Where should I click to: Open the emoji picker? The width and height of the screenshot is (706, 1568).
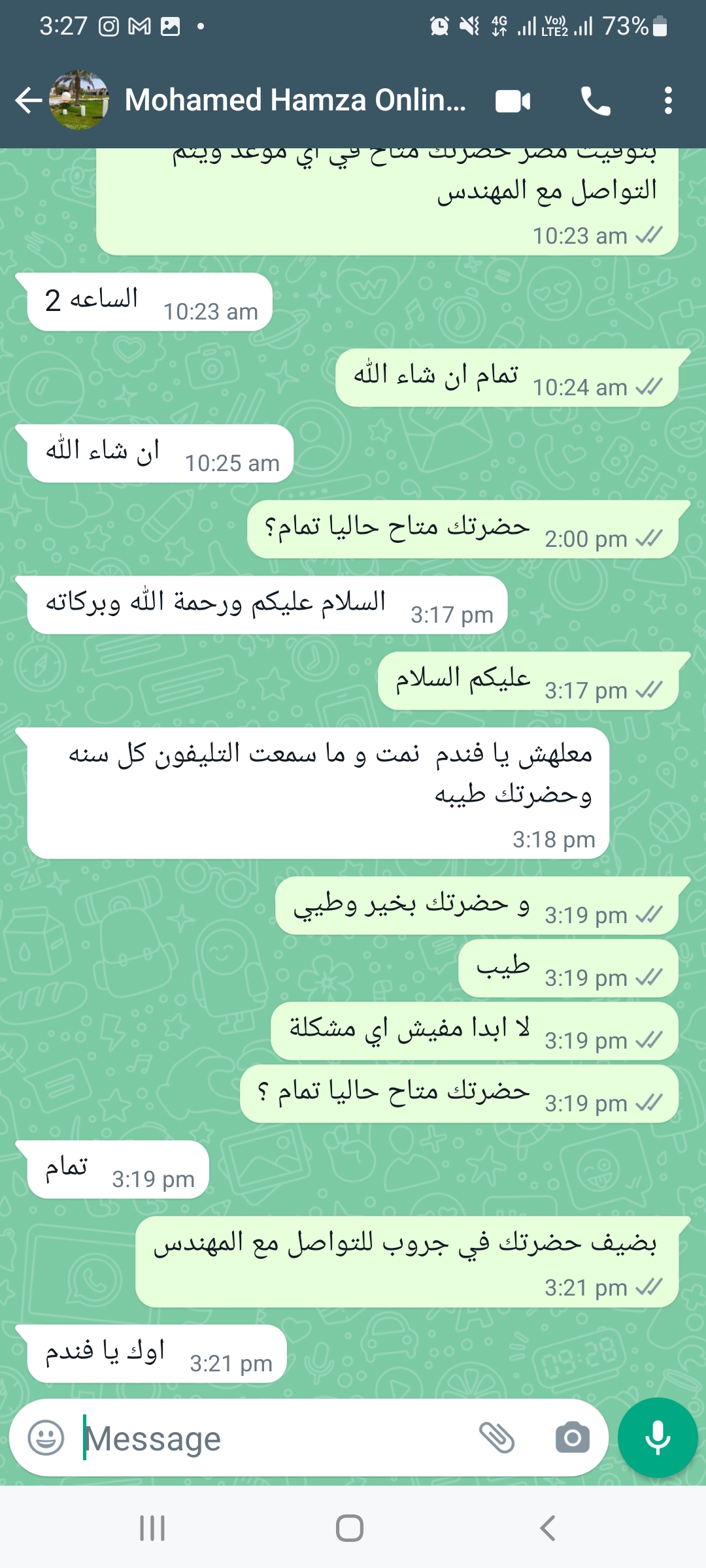(46, 1437)
